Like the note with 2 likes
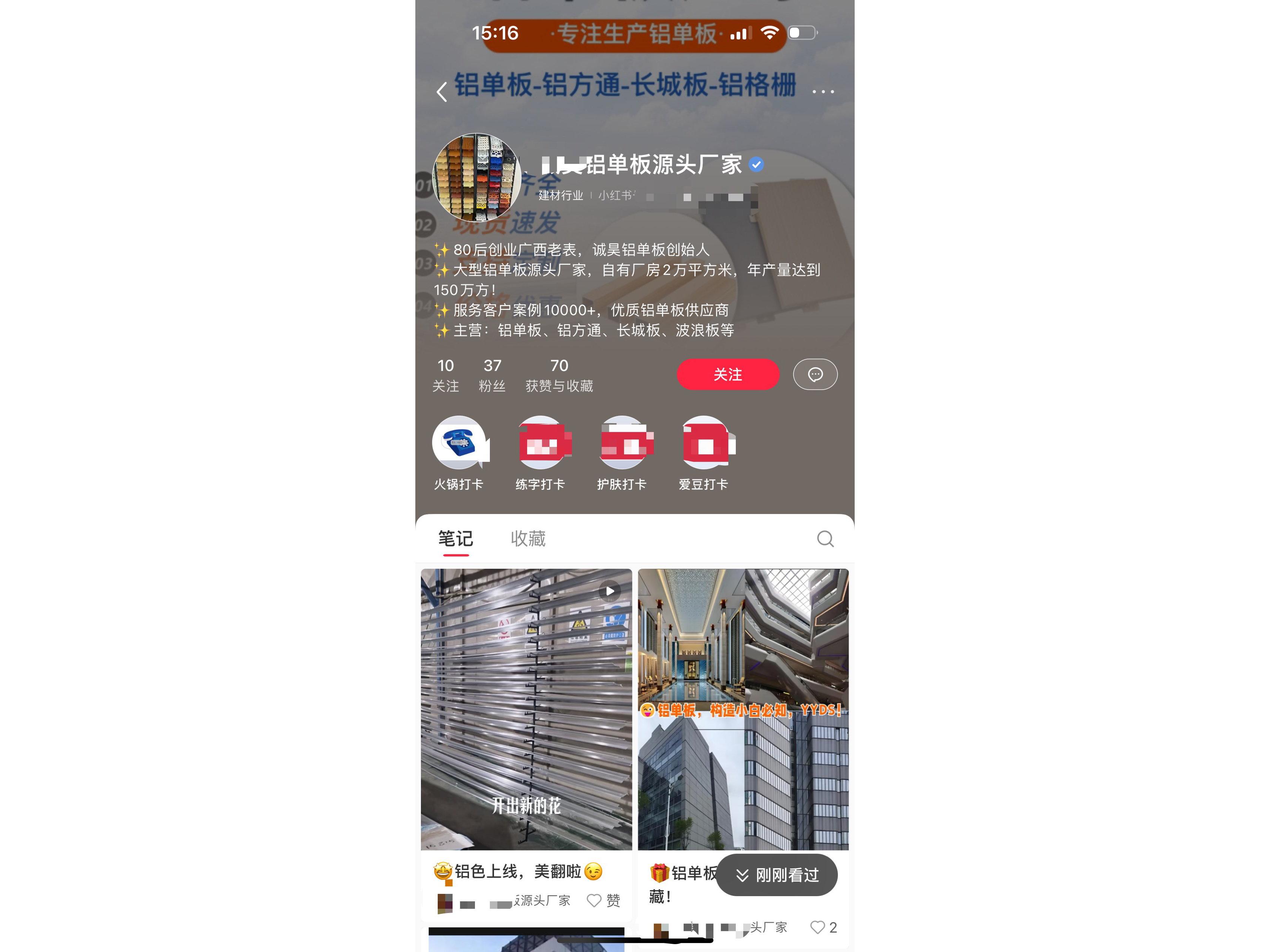This screenshot has width=1270, height=952. pos(823,927)
